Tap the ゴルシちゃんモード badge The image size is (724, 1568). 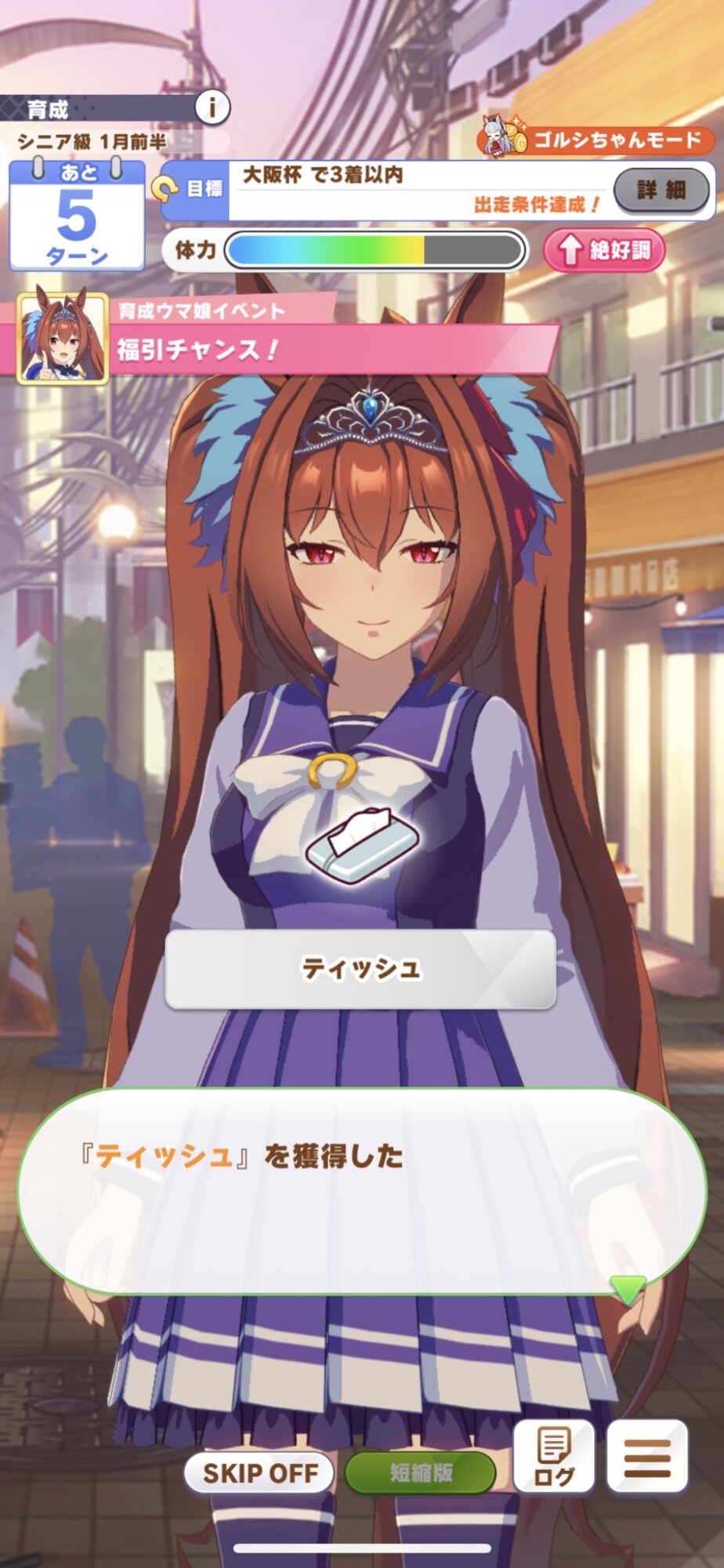[x=596, y=139]
